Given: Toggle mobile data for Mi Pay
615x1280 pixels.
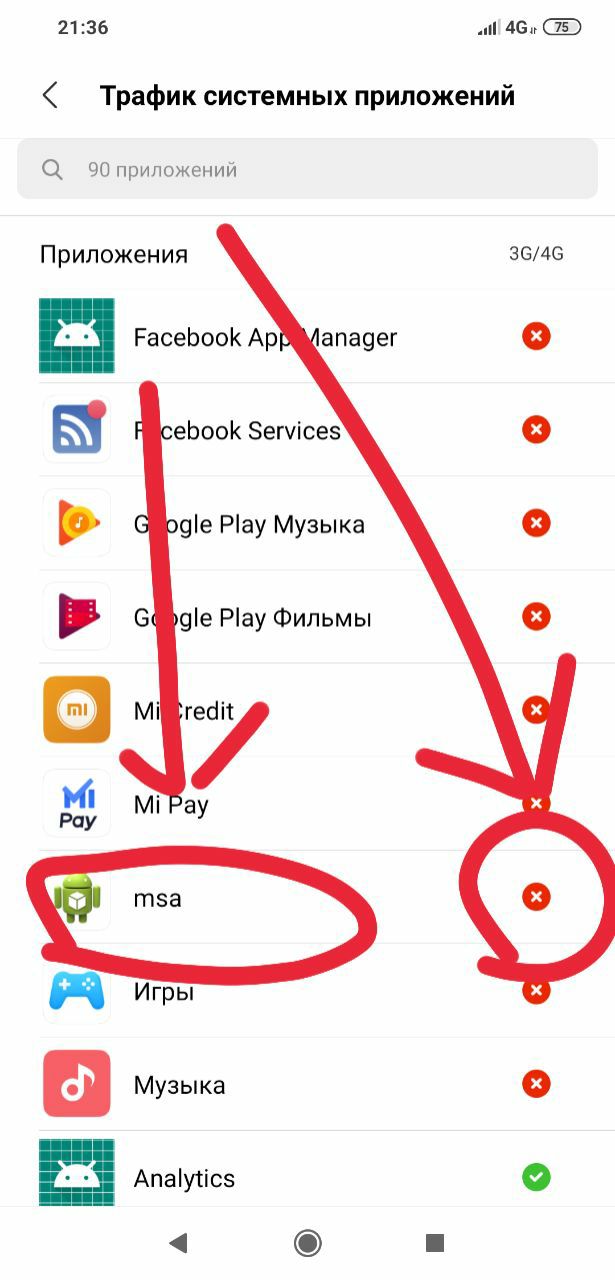Looking at the screenshot, I should pos(536,804).
